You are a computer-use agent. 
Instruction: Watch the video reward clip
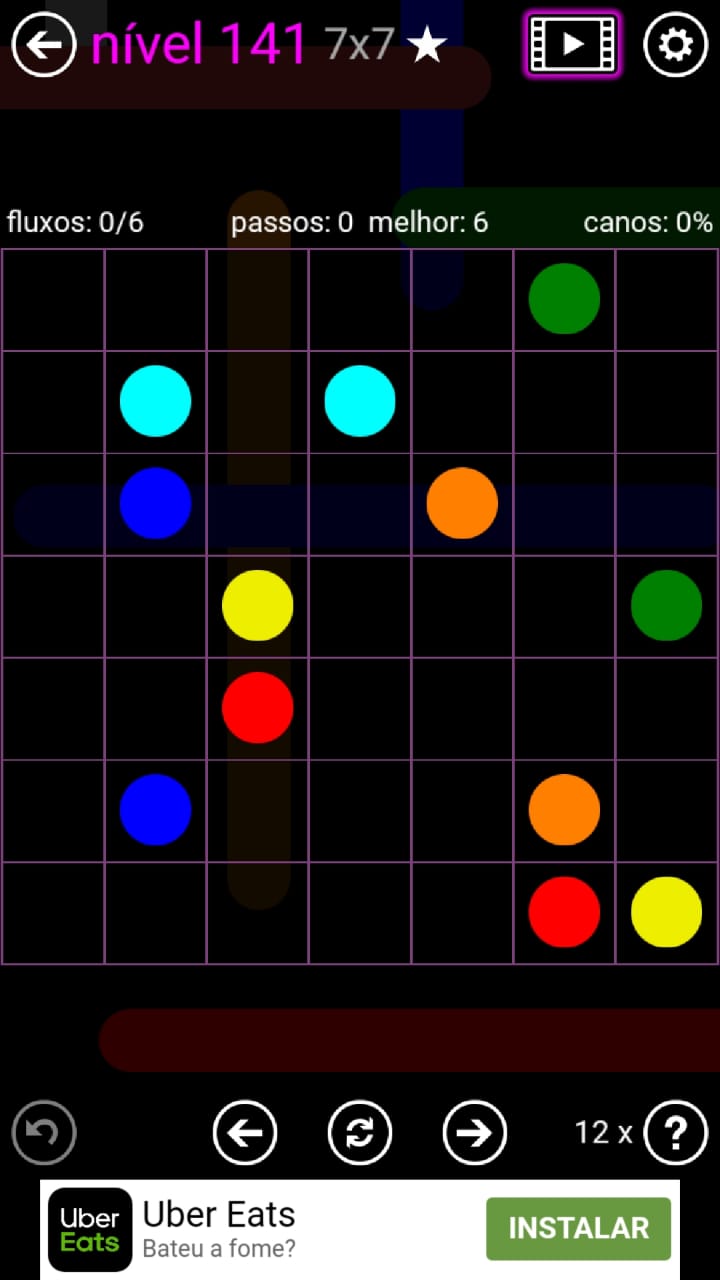pyautogui.click(x=572, y=44)
